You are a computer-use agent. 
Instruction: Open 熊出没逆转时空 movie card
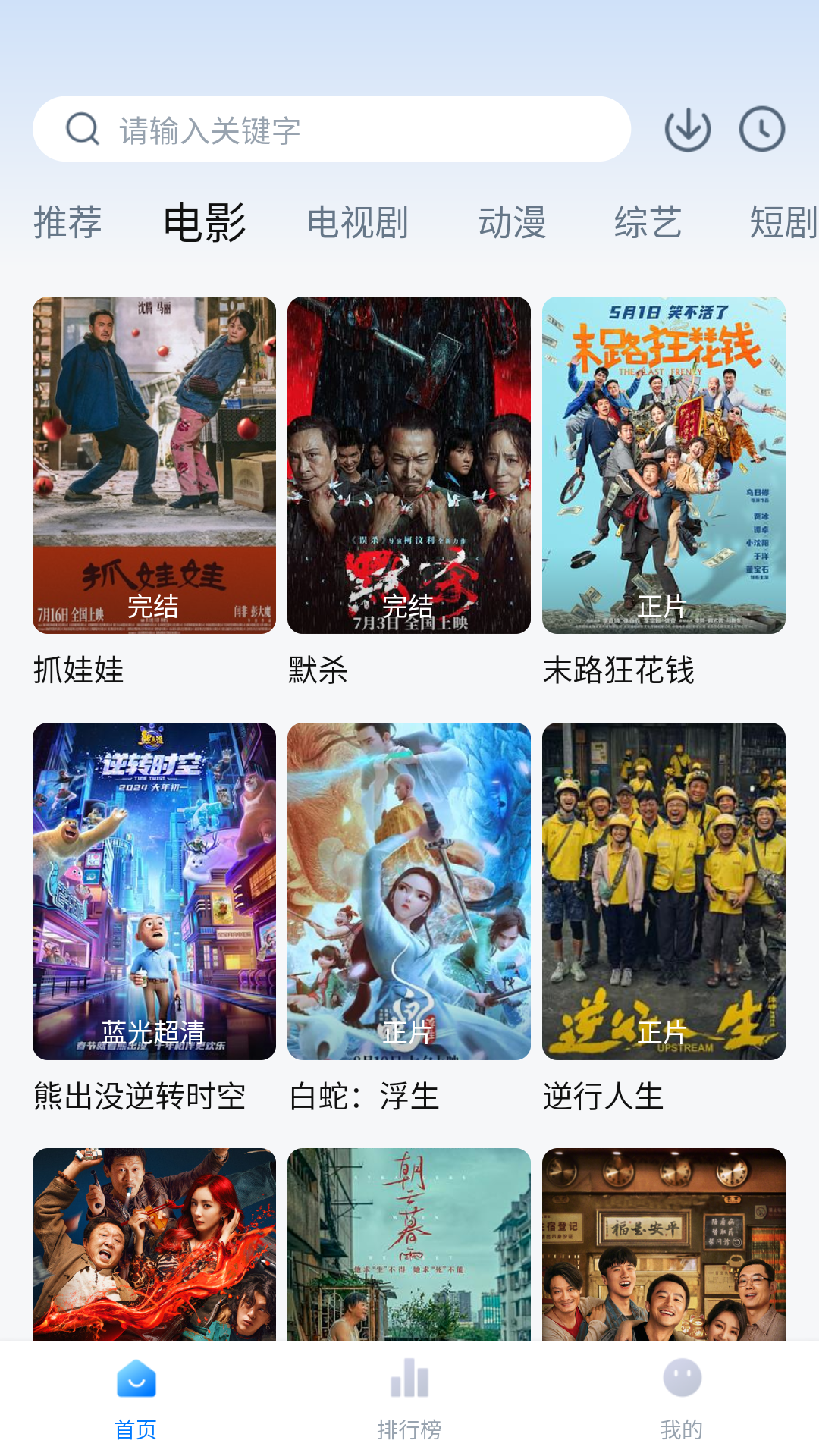tap(154, 891)
